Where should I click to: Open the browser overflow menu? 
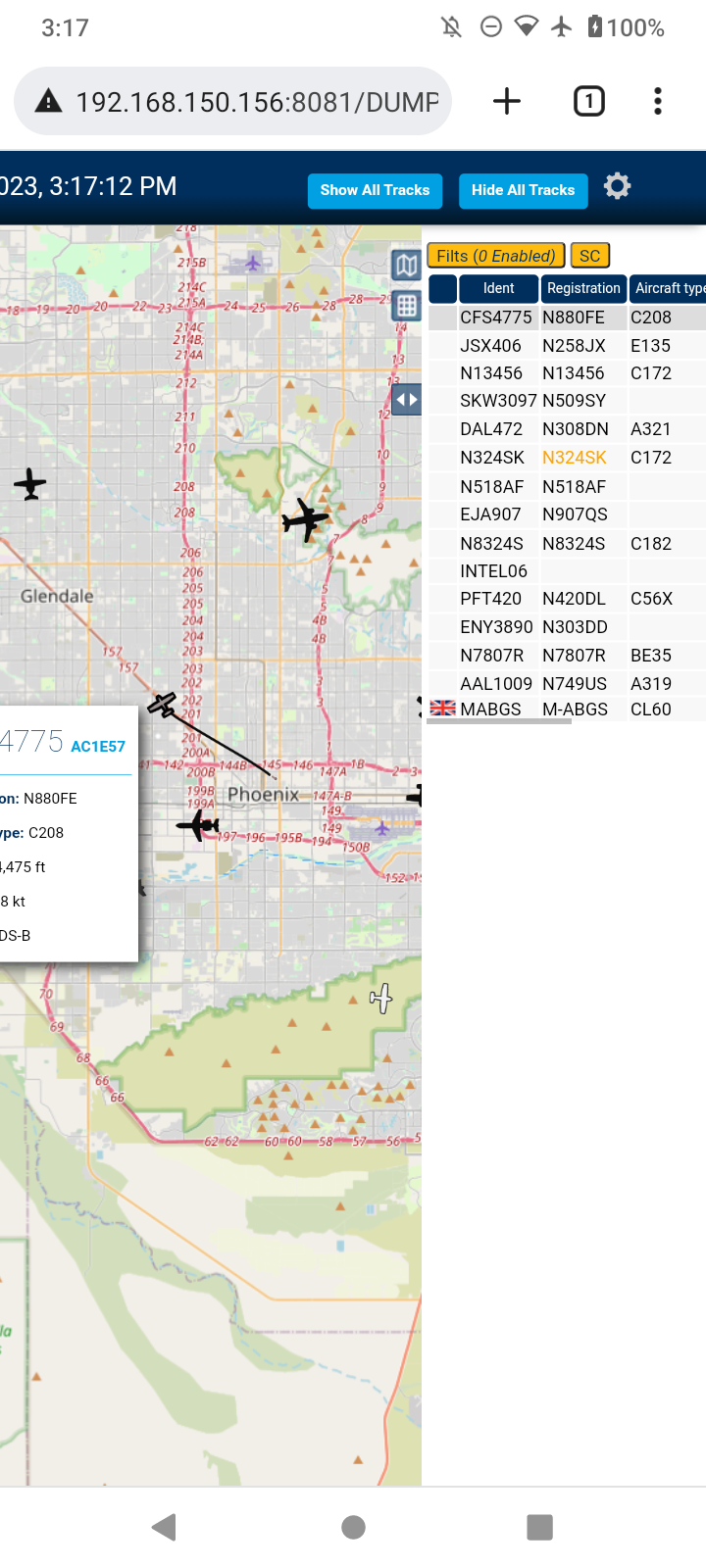point(658,101)
